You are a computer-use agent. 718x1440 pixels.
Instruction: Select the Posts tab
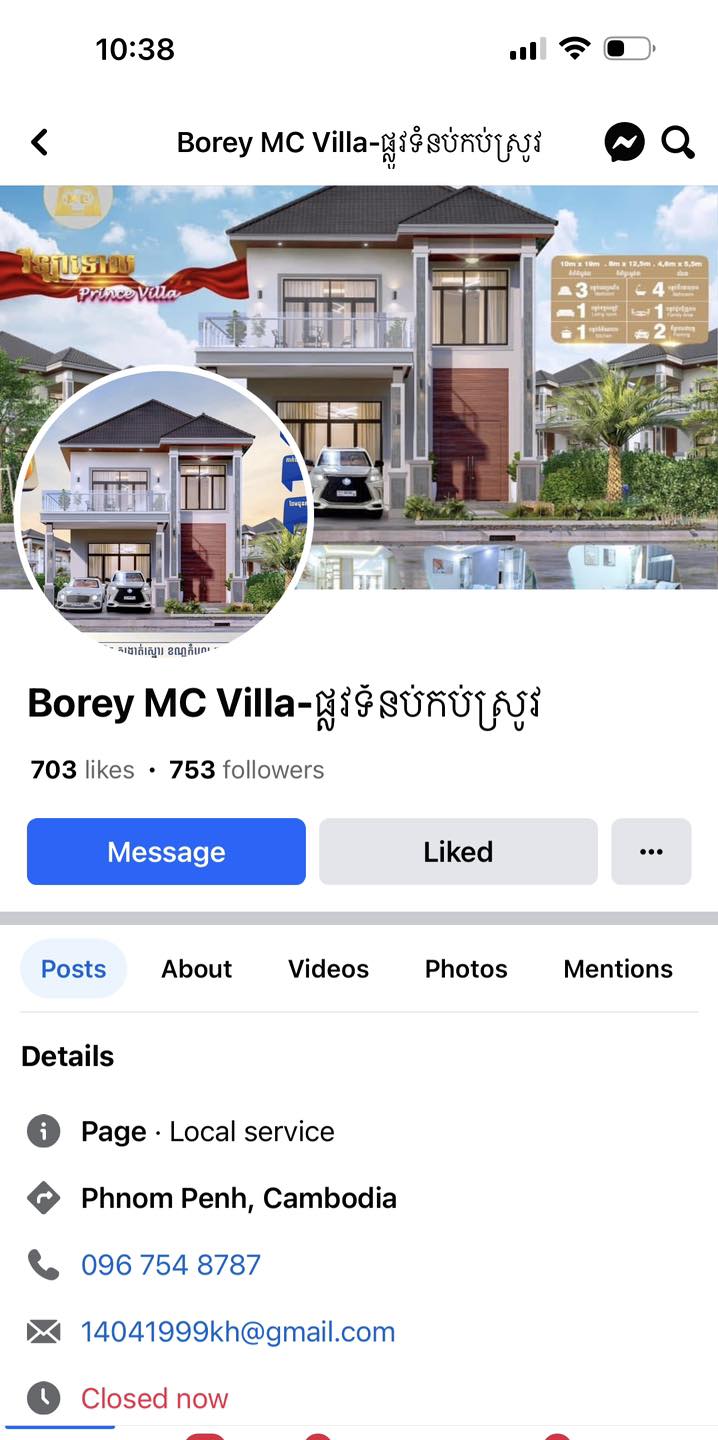73,969
